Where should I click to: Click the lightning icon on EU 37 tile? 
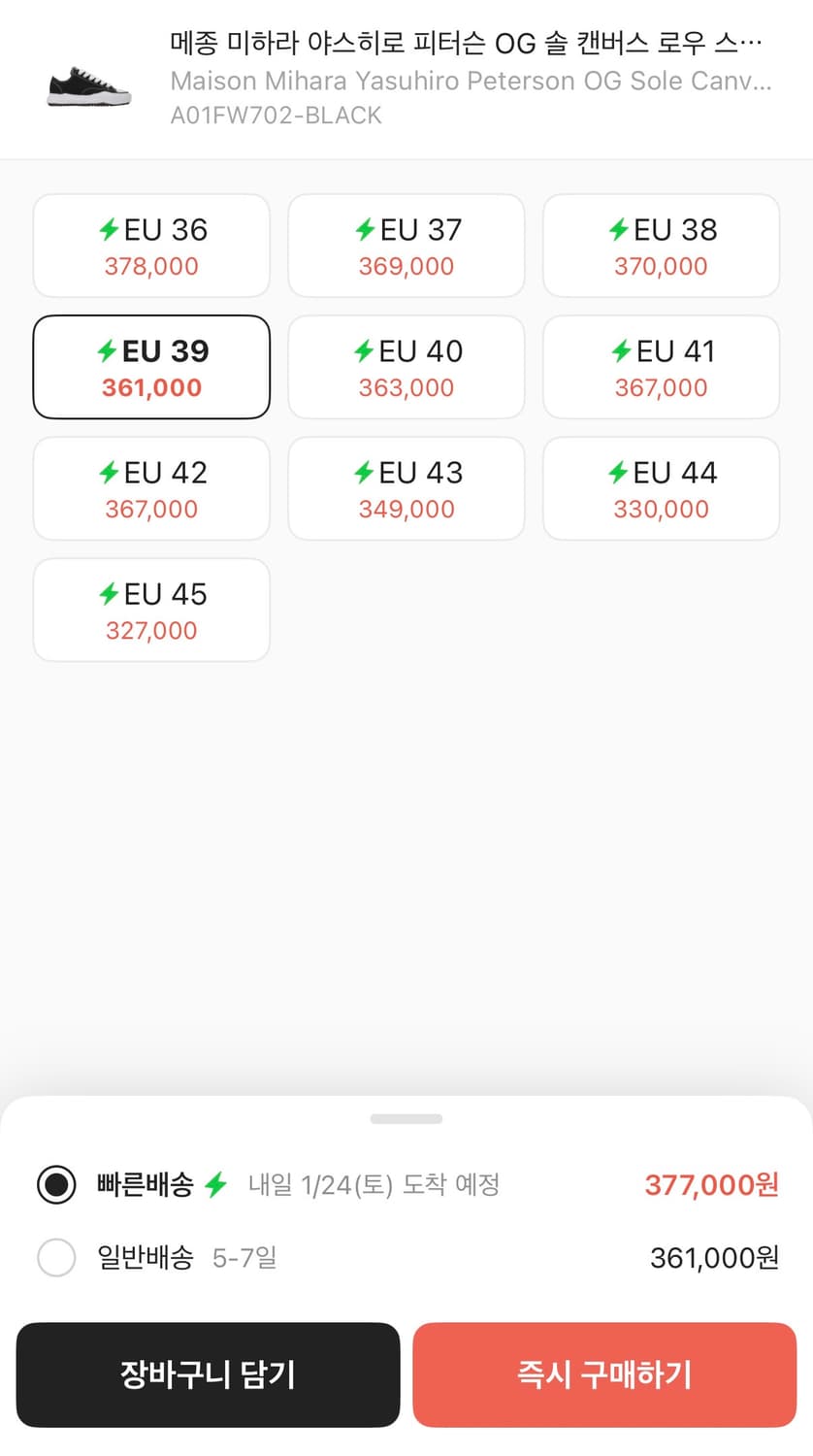point(366,229)
